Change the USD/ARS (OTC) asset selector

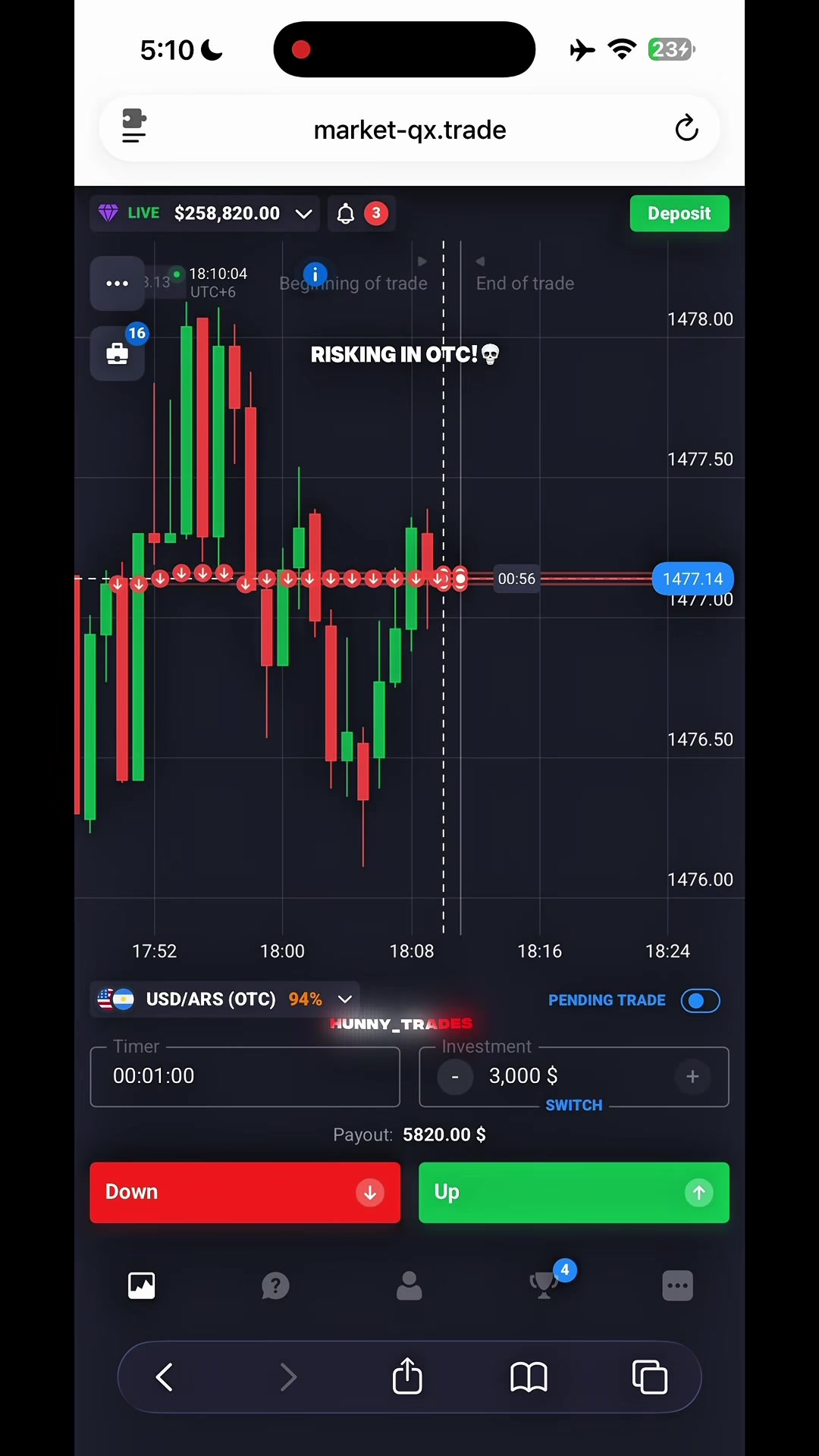click(225, 999)
